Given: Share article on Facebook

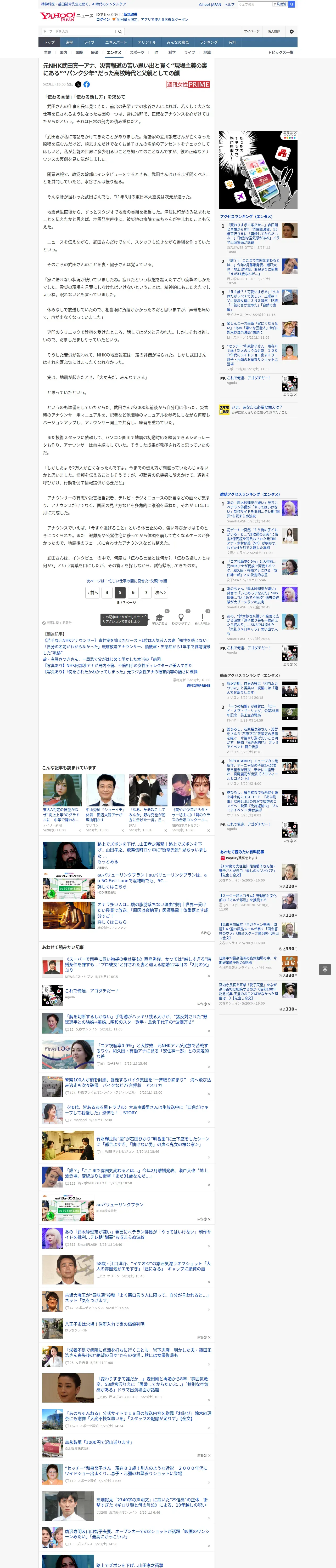Looking at the screenshot, I should [x=87, y=85].
